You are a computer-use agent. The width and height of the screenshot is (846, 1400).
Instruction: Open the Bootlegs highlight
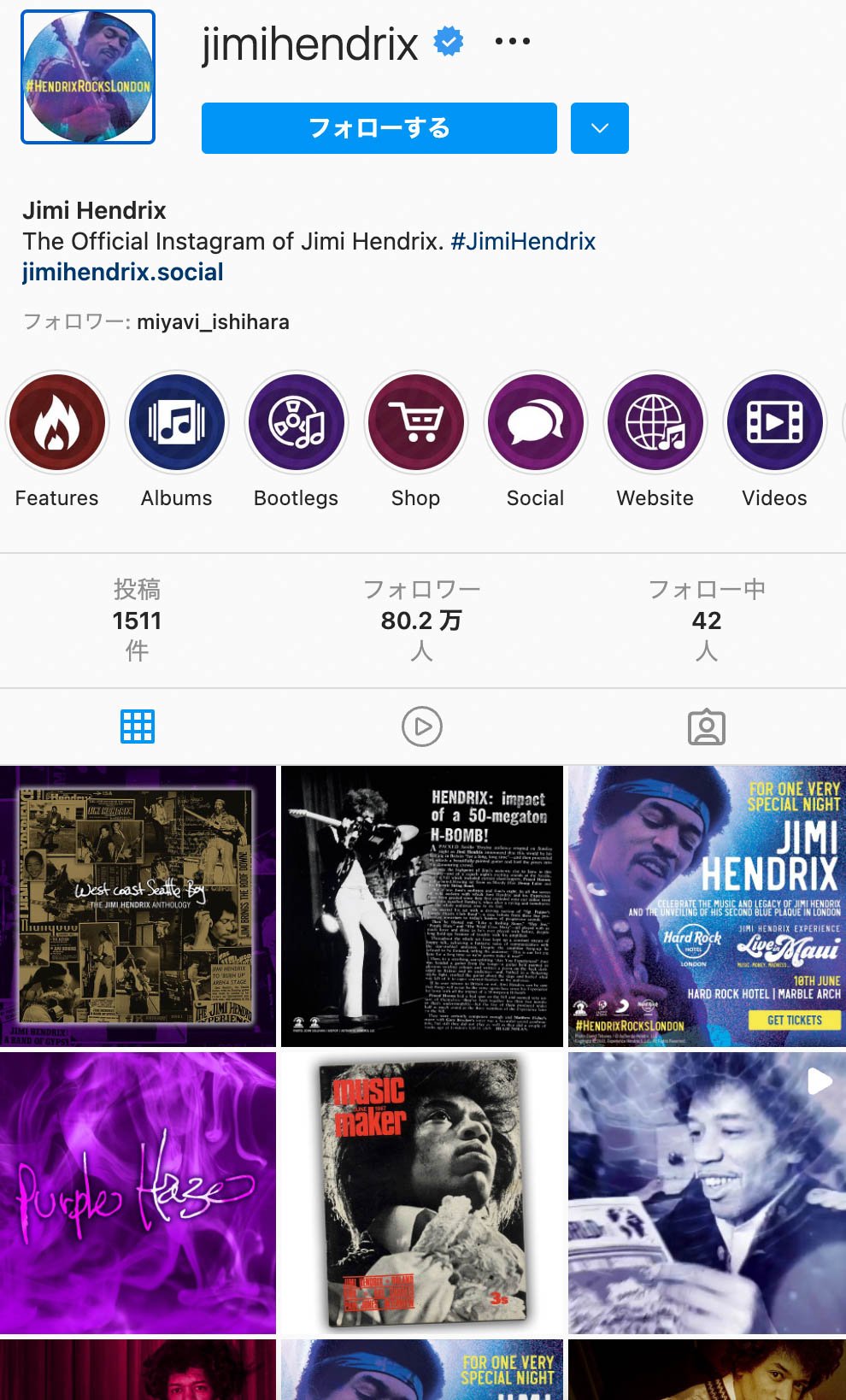pyautogui.click(x=297, y=422)
